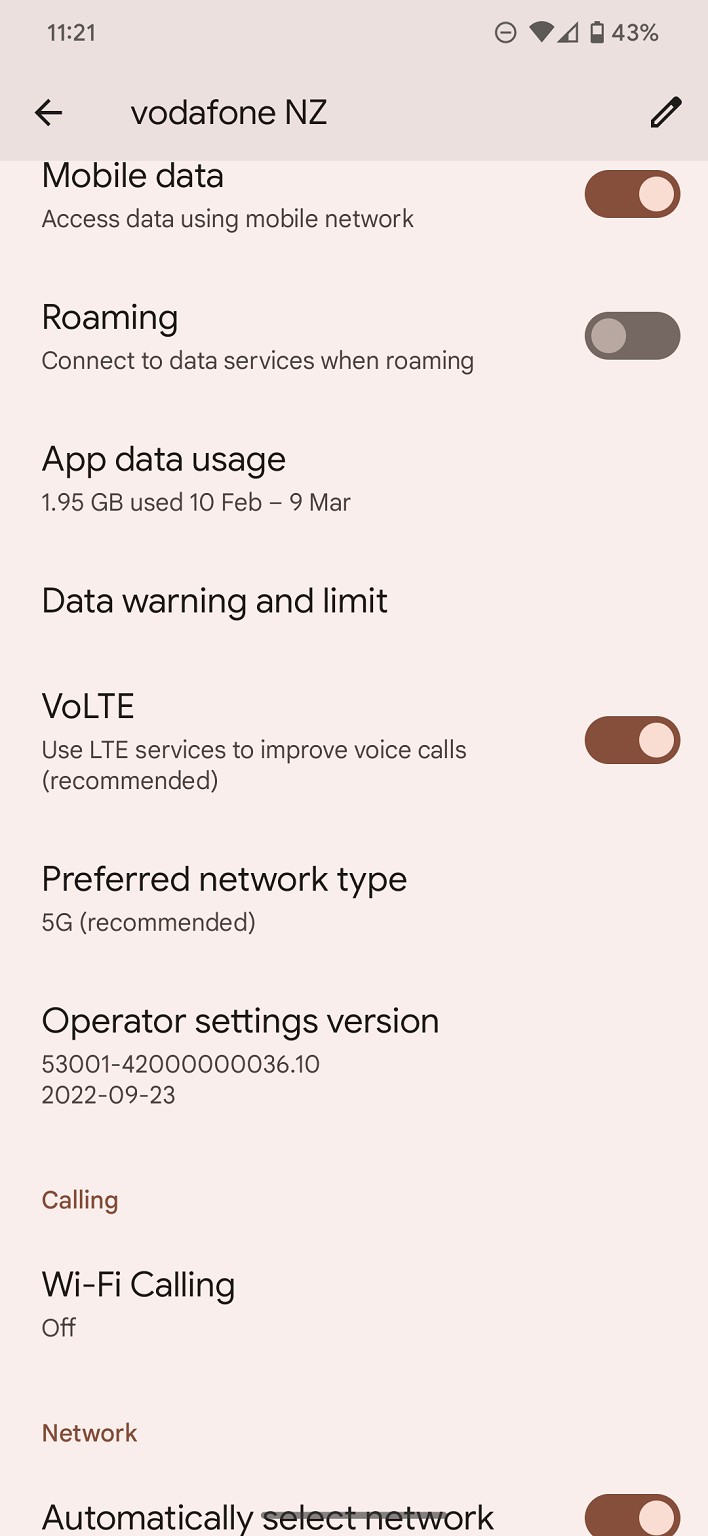Open Data warning and limit
This screenshot has width=708, height=1536.
click(x=215, y=601)
